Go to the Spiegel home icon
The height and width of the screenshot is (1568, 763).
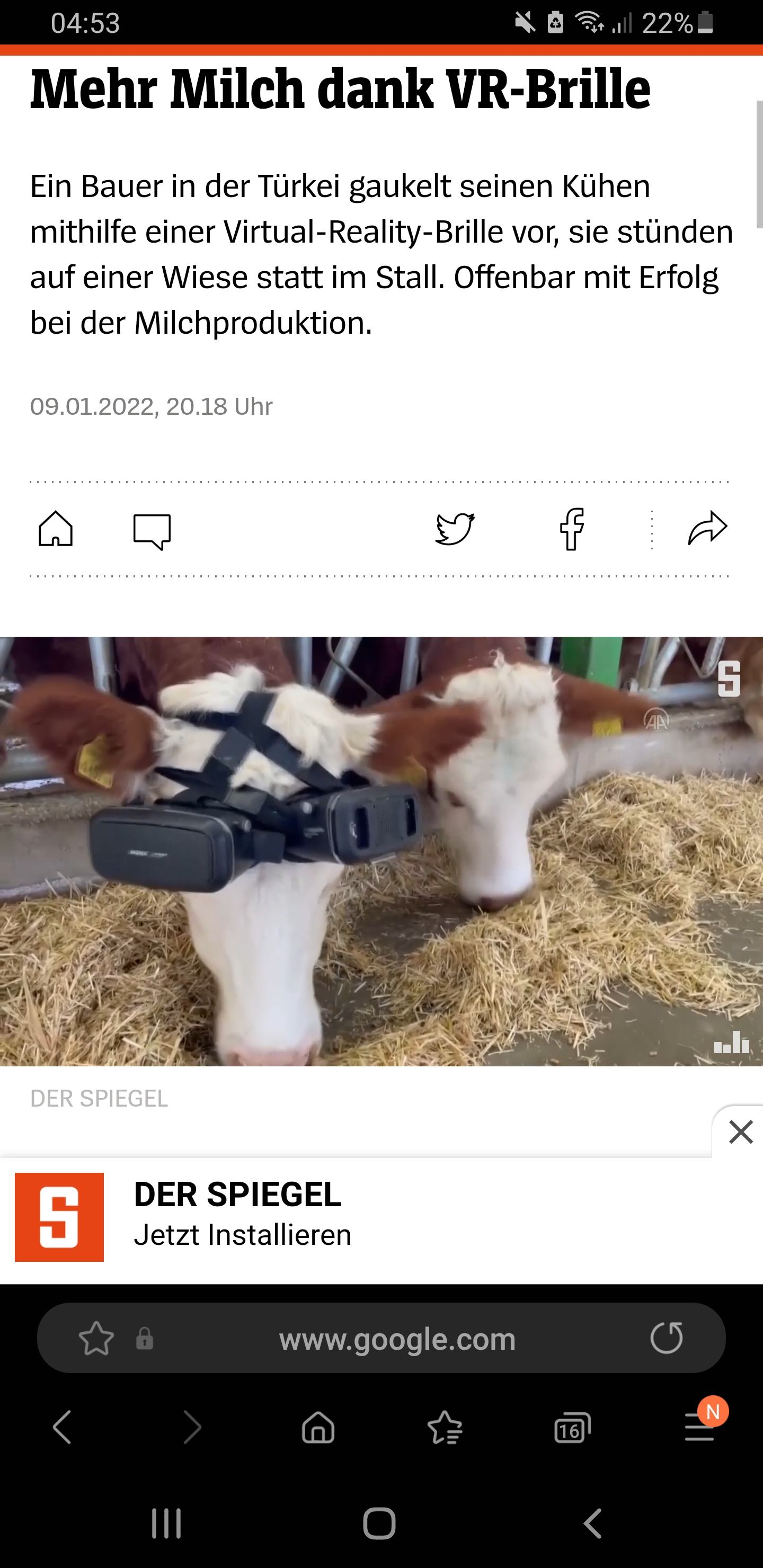[x=56, y=528]
